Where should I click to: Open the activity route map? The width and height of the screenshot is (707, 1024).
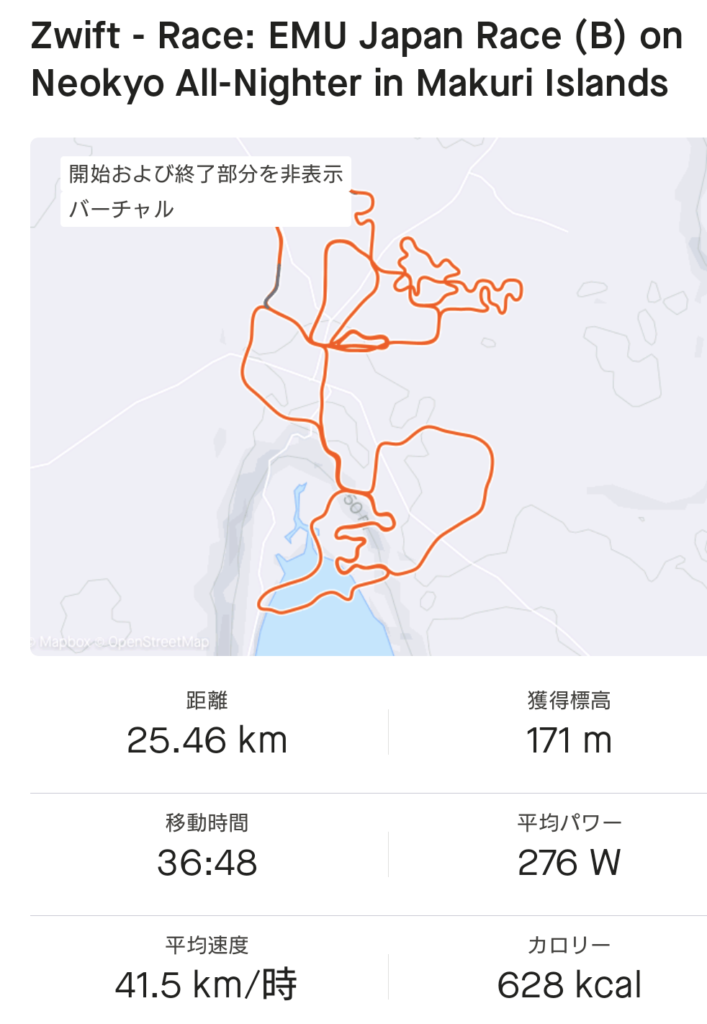368,420
